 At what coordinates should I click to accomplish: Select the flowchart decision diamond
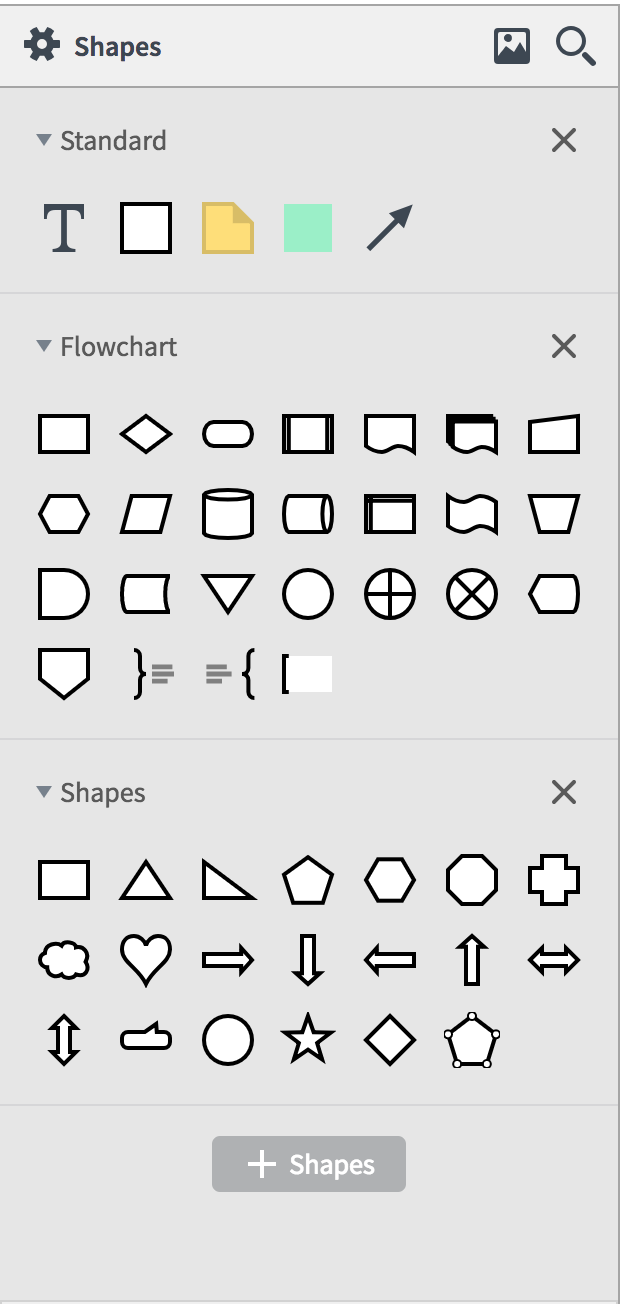click(x=146, y=434)
